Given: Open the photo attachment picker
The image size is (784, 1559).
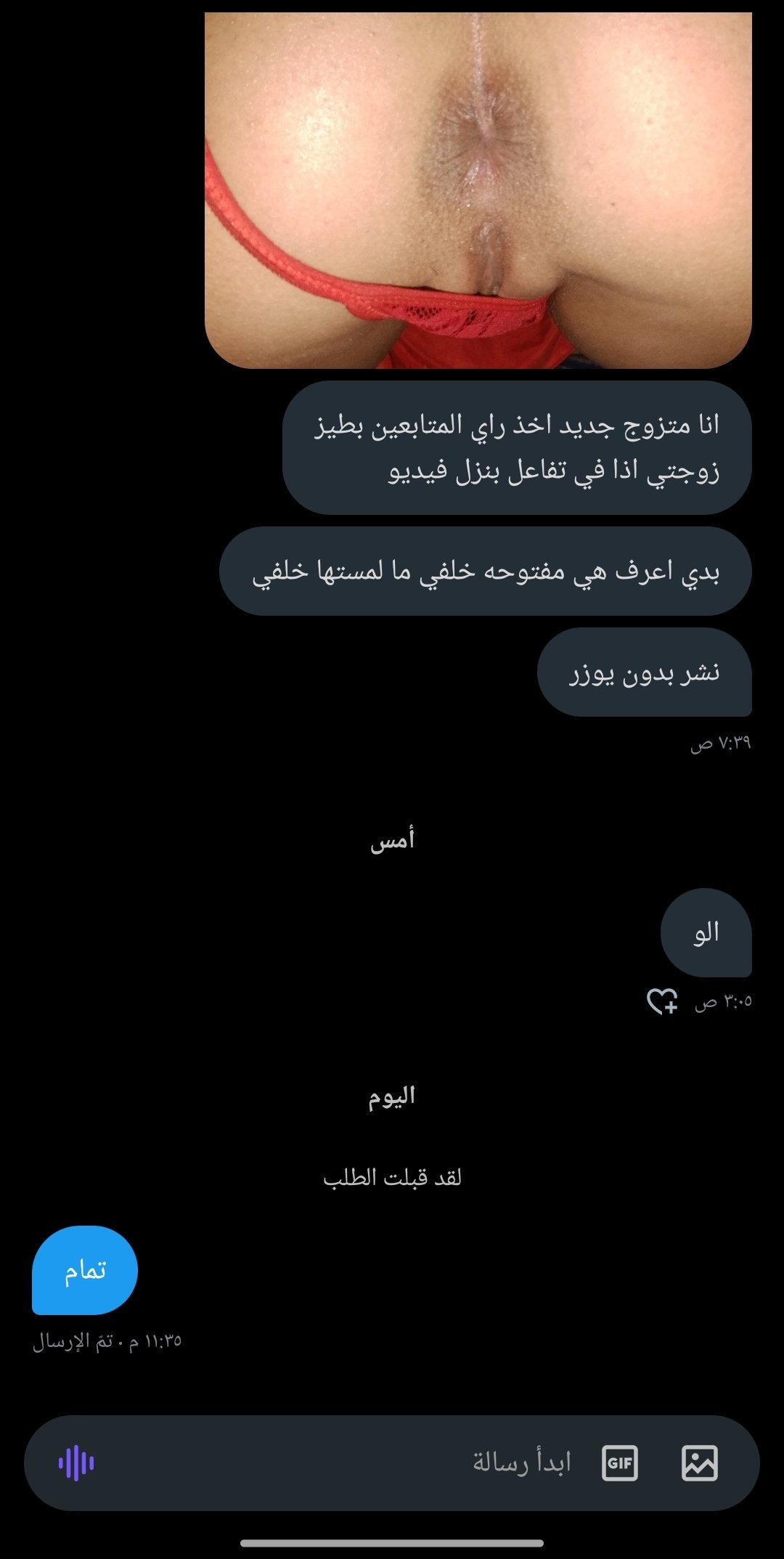Looking at the screenshot, I should click(699, 1462).
